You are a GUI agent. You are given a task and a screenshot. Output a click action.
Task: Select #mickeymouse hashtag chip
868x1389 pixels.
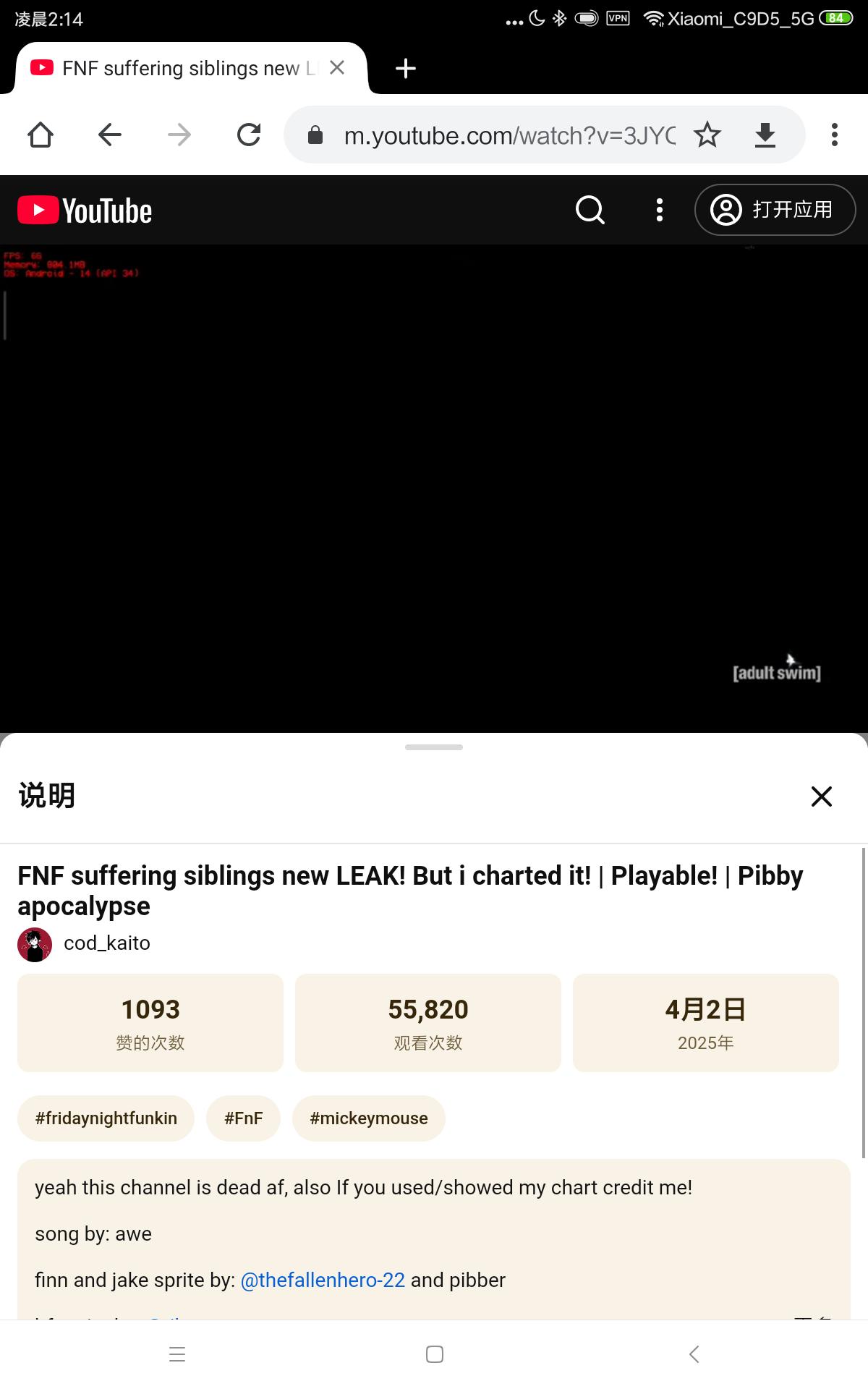[368, 1118]
